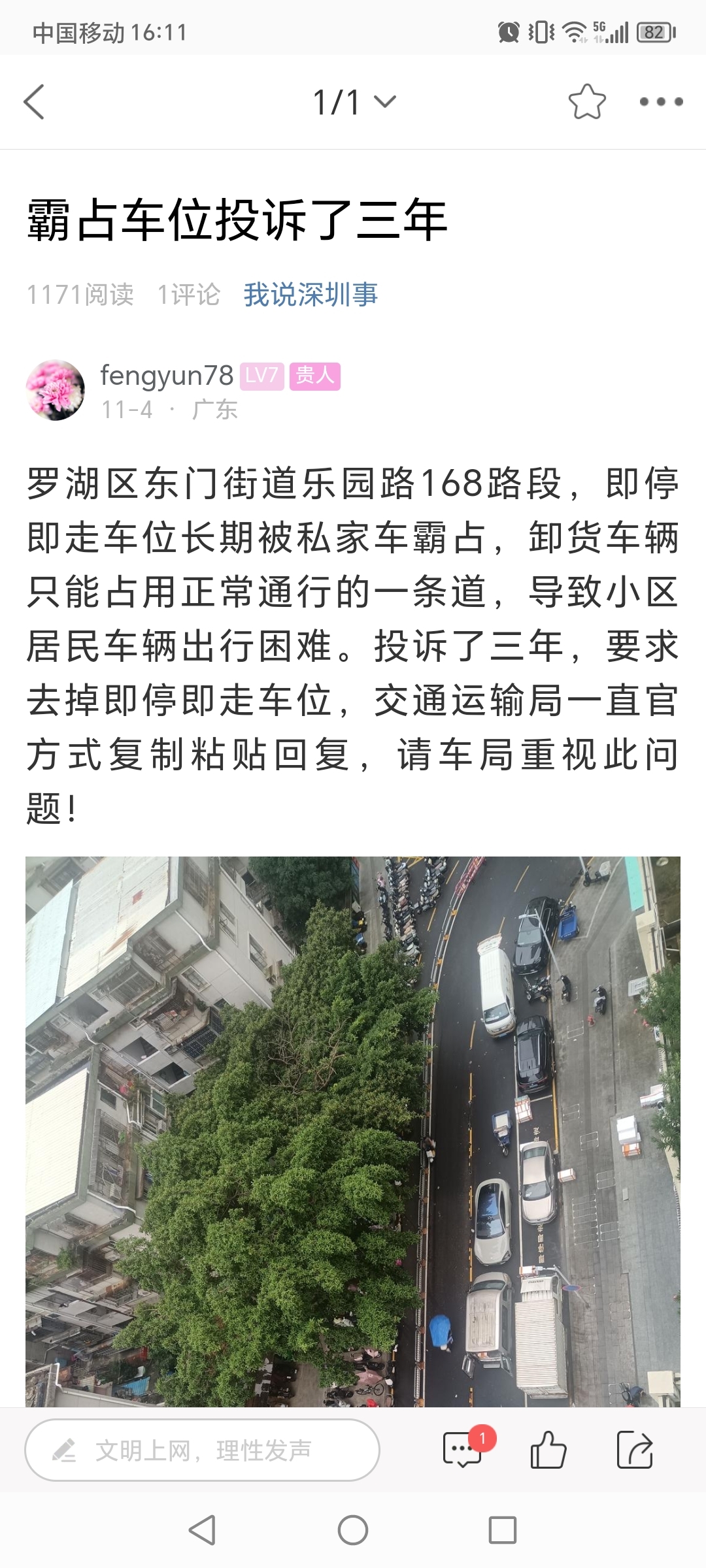This screenshot has height=1568, width=706.
Task: Enlarge the aerial street photo in post
Action: coord(353,1130)
